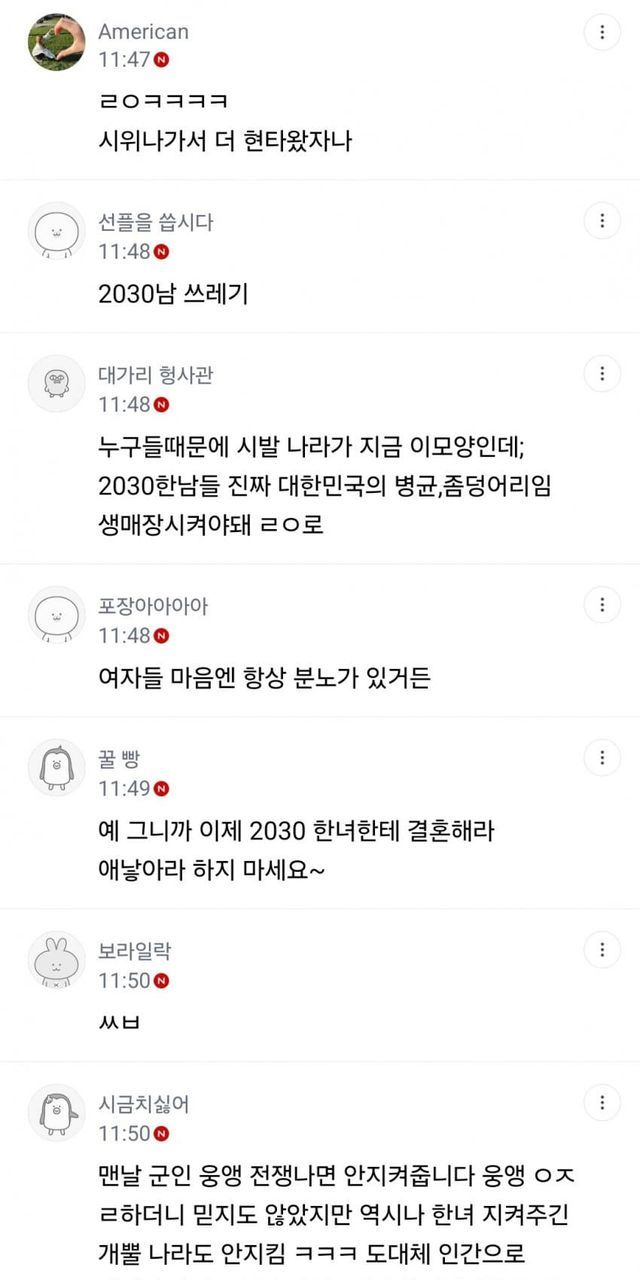
Task: Open the overflow menu for 선플을 씁시다's comment
Action: (x=602, y=221)
